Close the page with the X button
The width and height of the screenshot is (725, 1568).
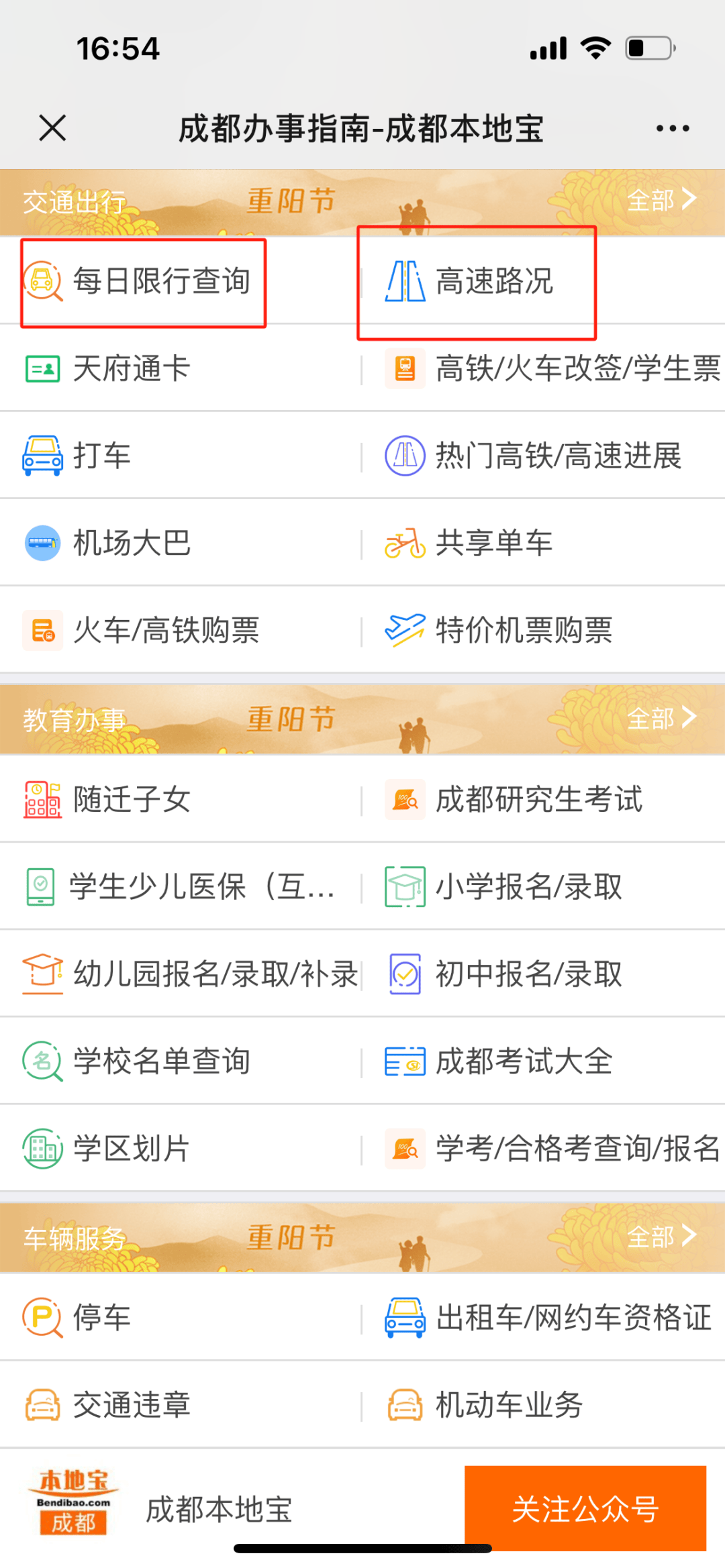pyautogui.click(x=52, y=127)
